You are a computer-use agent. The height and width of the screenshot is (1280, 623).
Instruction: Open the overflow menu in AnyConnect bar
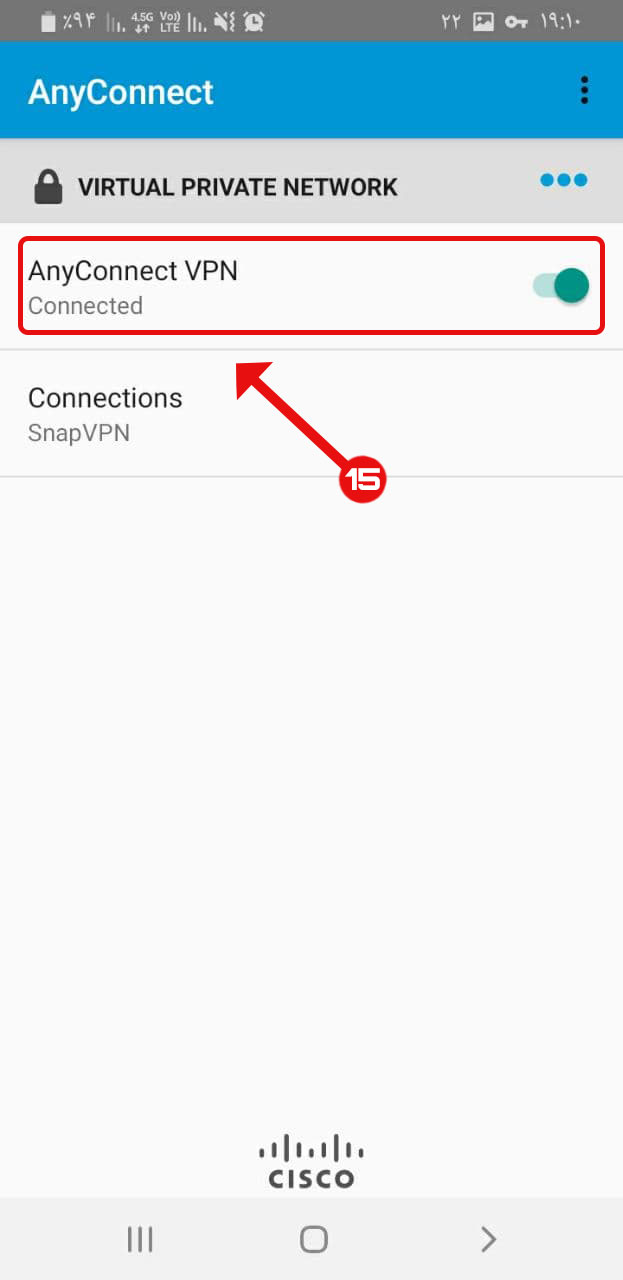585,90
